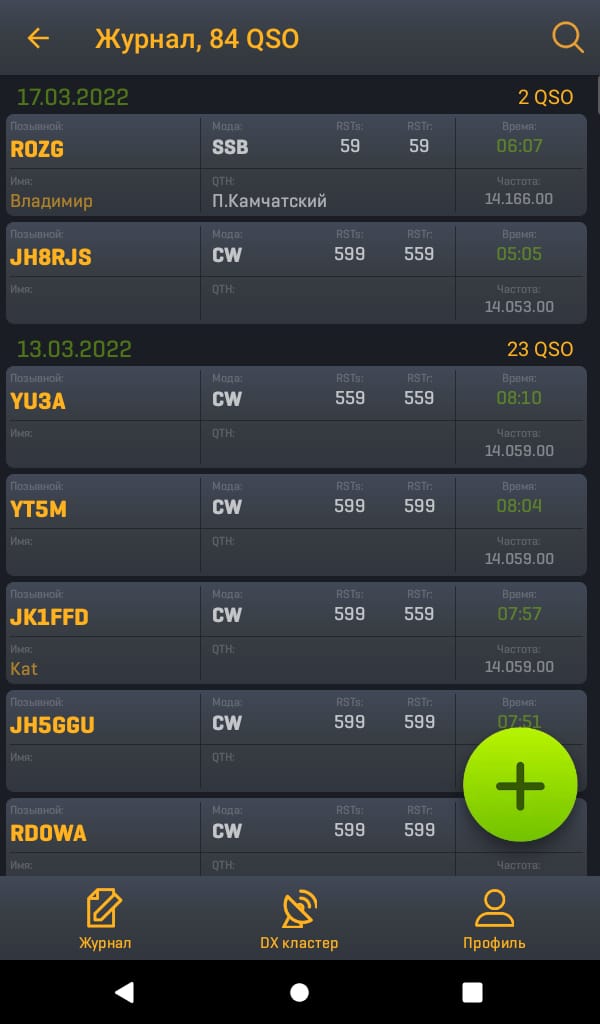600x1024 pixels.
Task: Open the YT5M QSO record
Action: (296, 525)
